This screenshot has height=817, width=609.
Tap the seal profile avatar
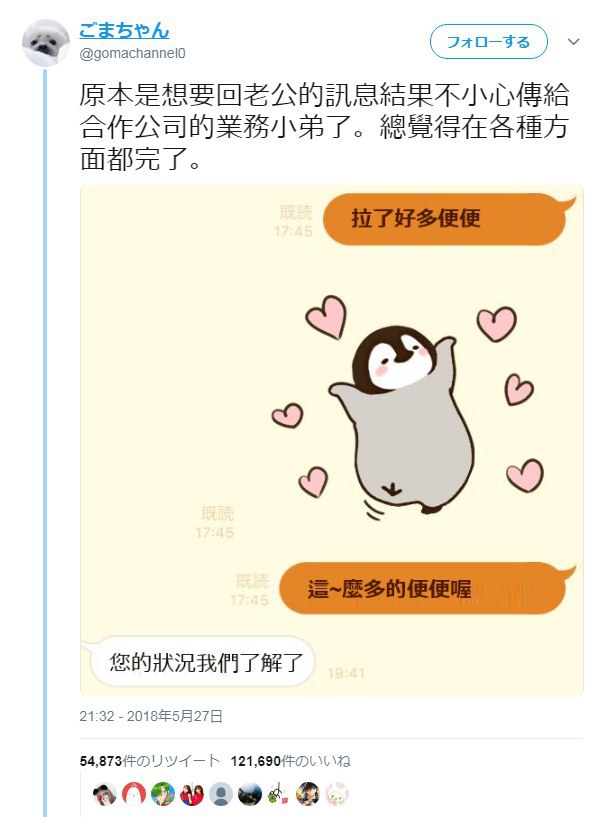46,43
